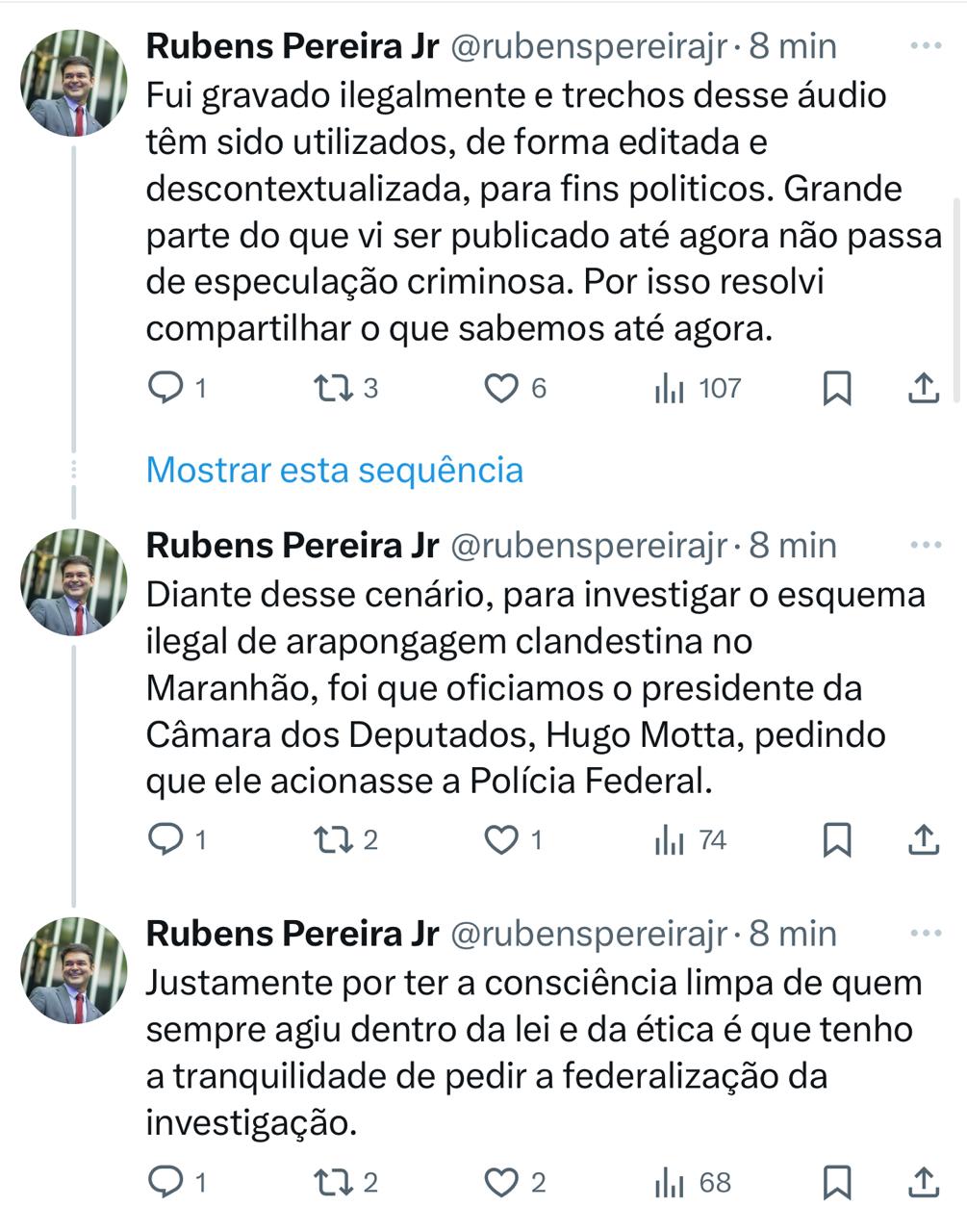Reply to the 'Justamente por ter' tweet
The height and width of the screenshot is (1232, 967).
coord(165,1183)
